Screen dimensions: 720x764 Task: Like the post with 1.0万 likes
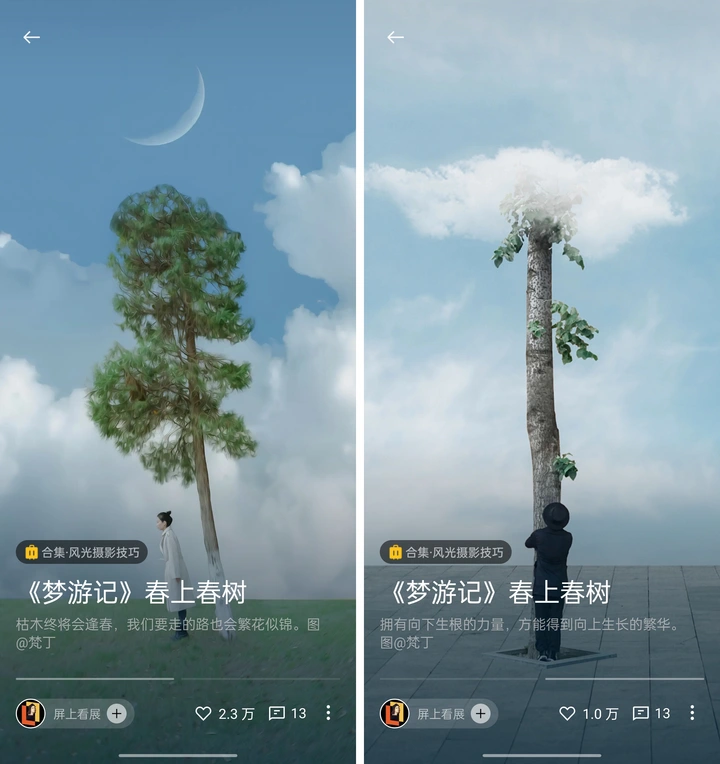coord(568,713)
